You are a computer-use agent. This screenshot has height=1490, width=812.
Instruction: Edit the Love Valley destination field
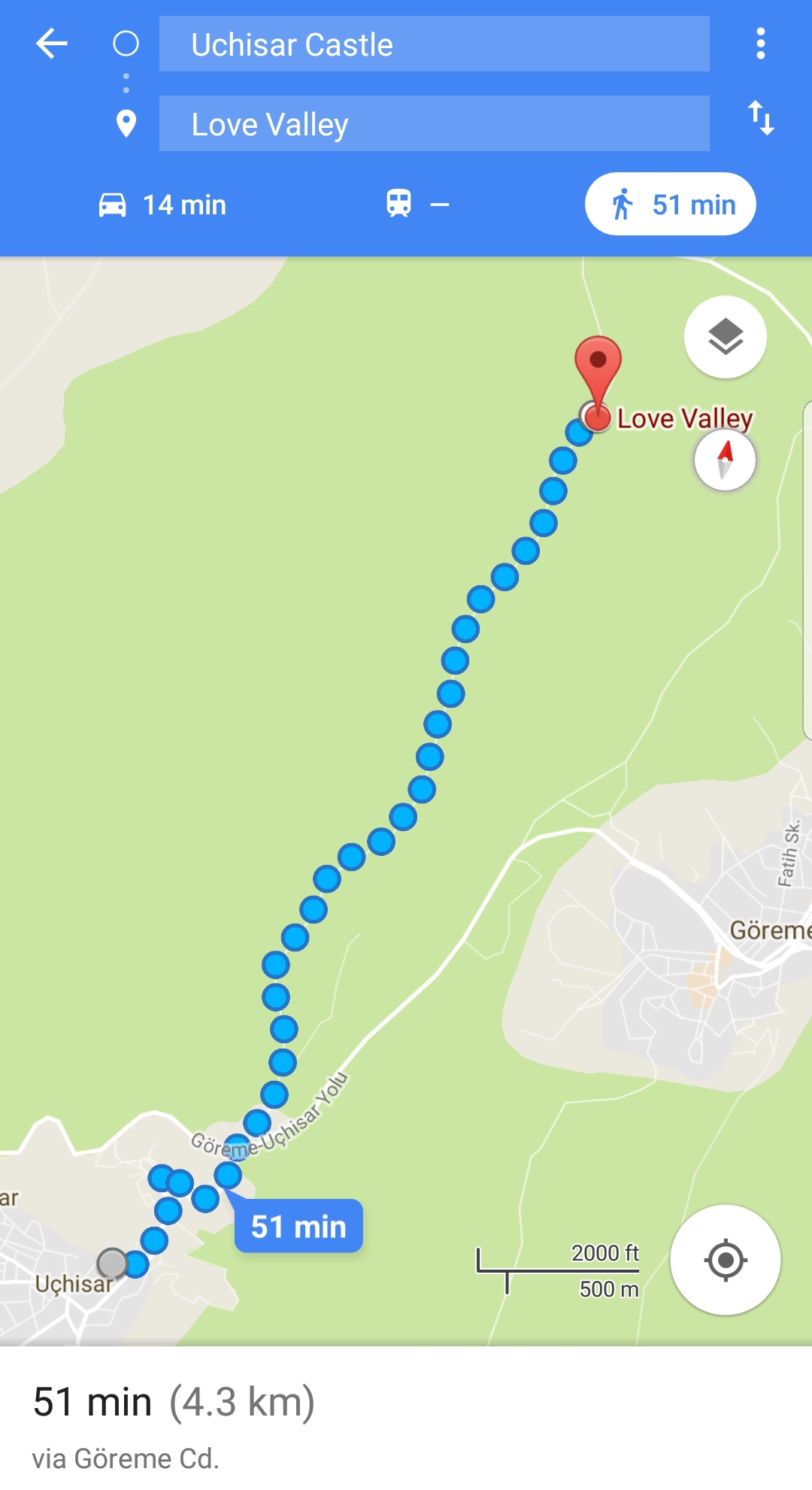[x=434, y=124]
